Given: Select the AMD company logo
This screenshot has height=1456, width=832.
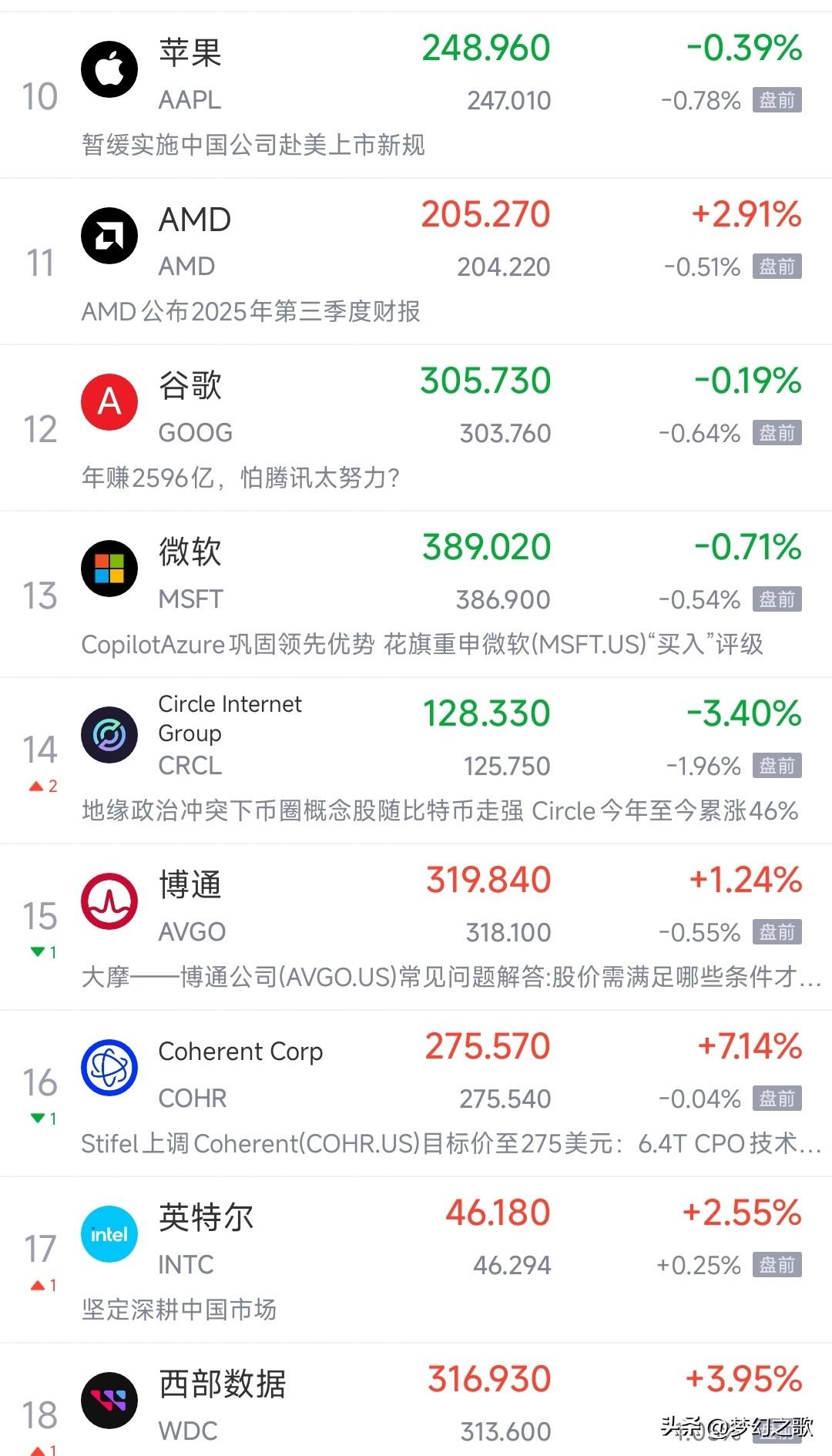Looking at the screenshot, I should pyautogui.click(x=109, y=235).
